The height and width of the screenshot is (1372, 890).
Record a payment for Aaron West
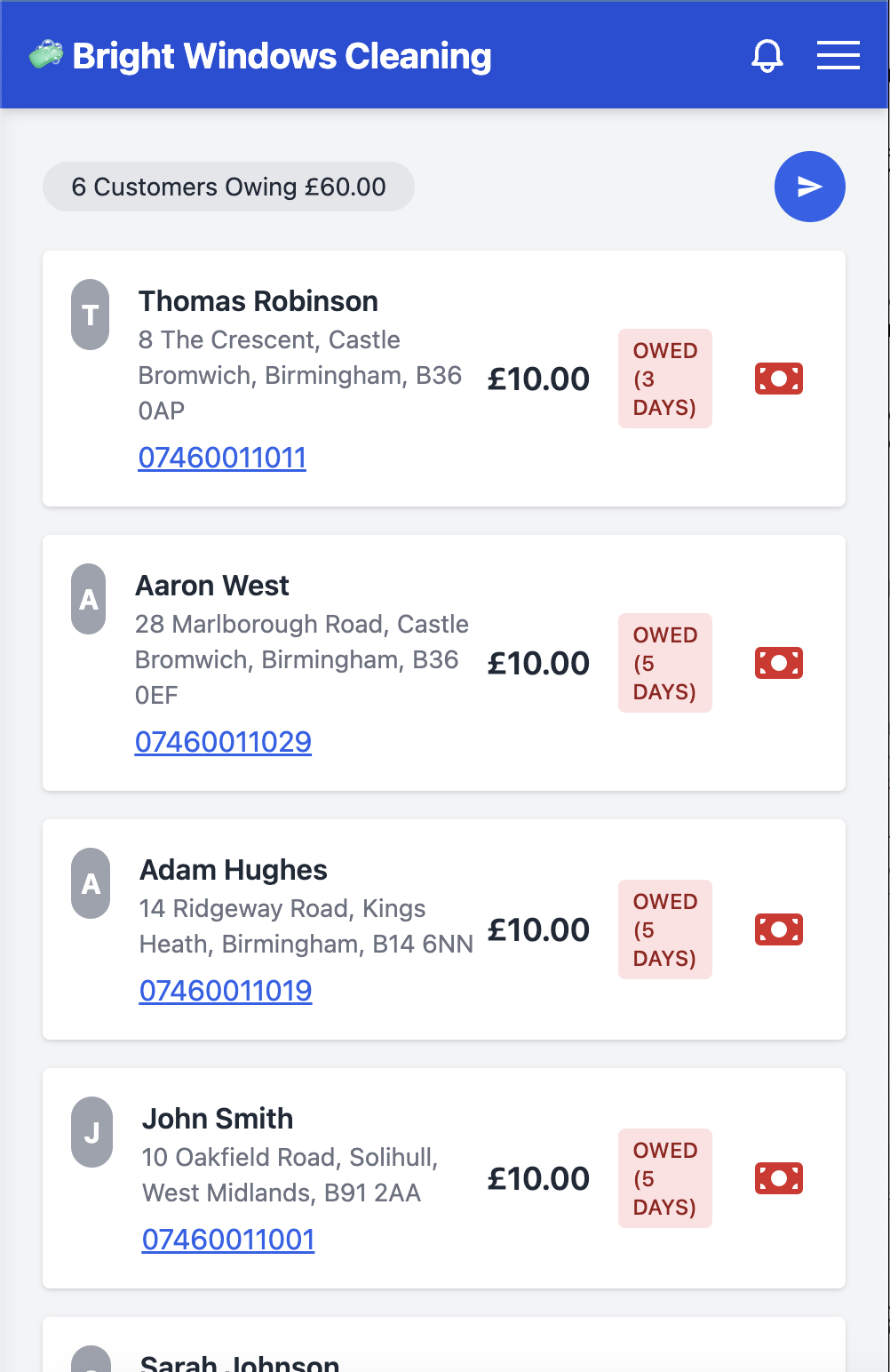(778, 662)
